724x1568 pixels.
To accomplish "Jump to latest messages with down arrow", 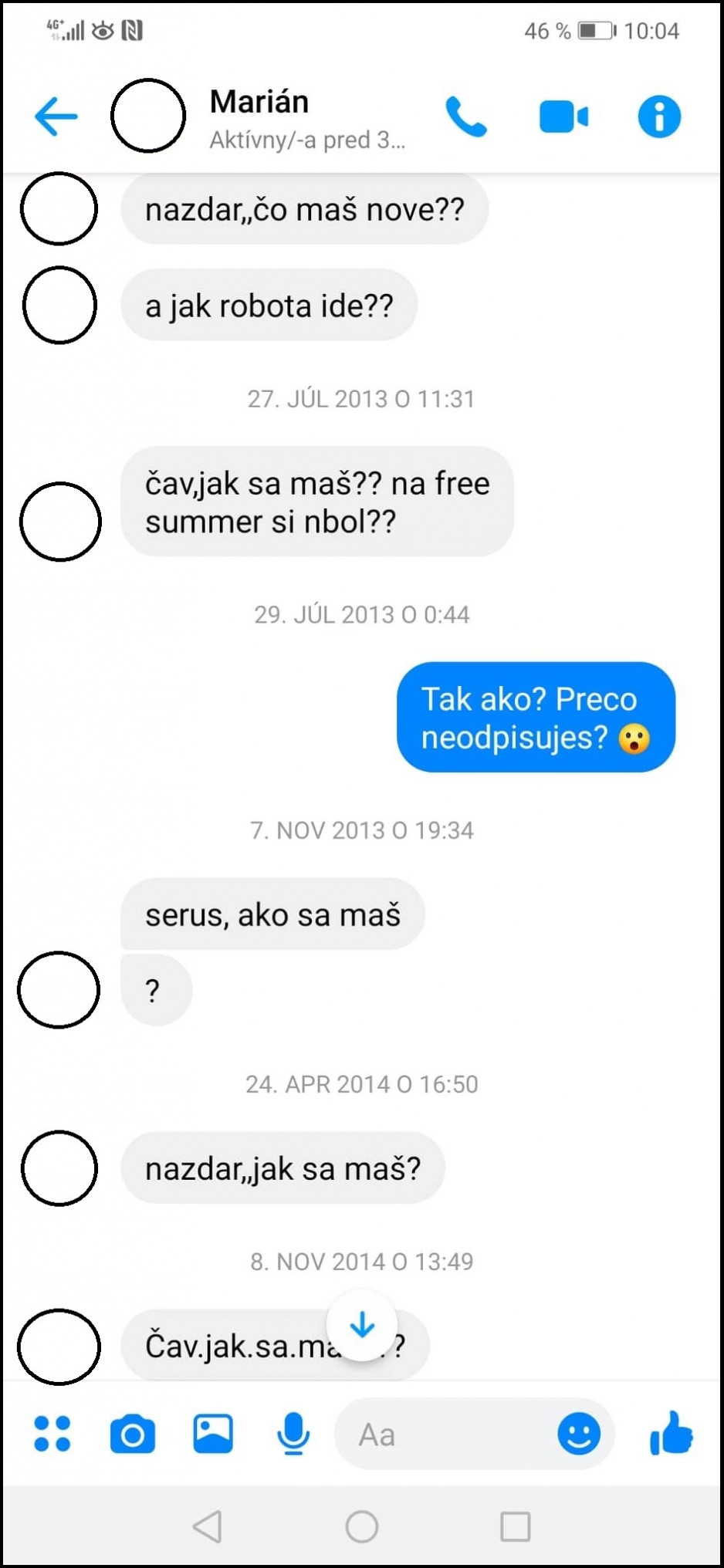I will tap(362, 1326).
